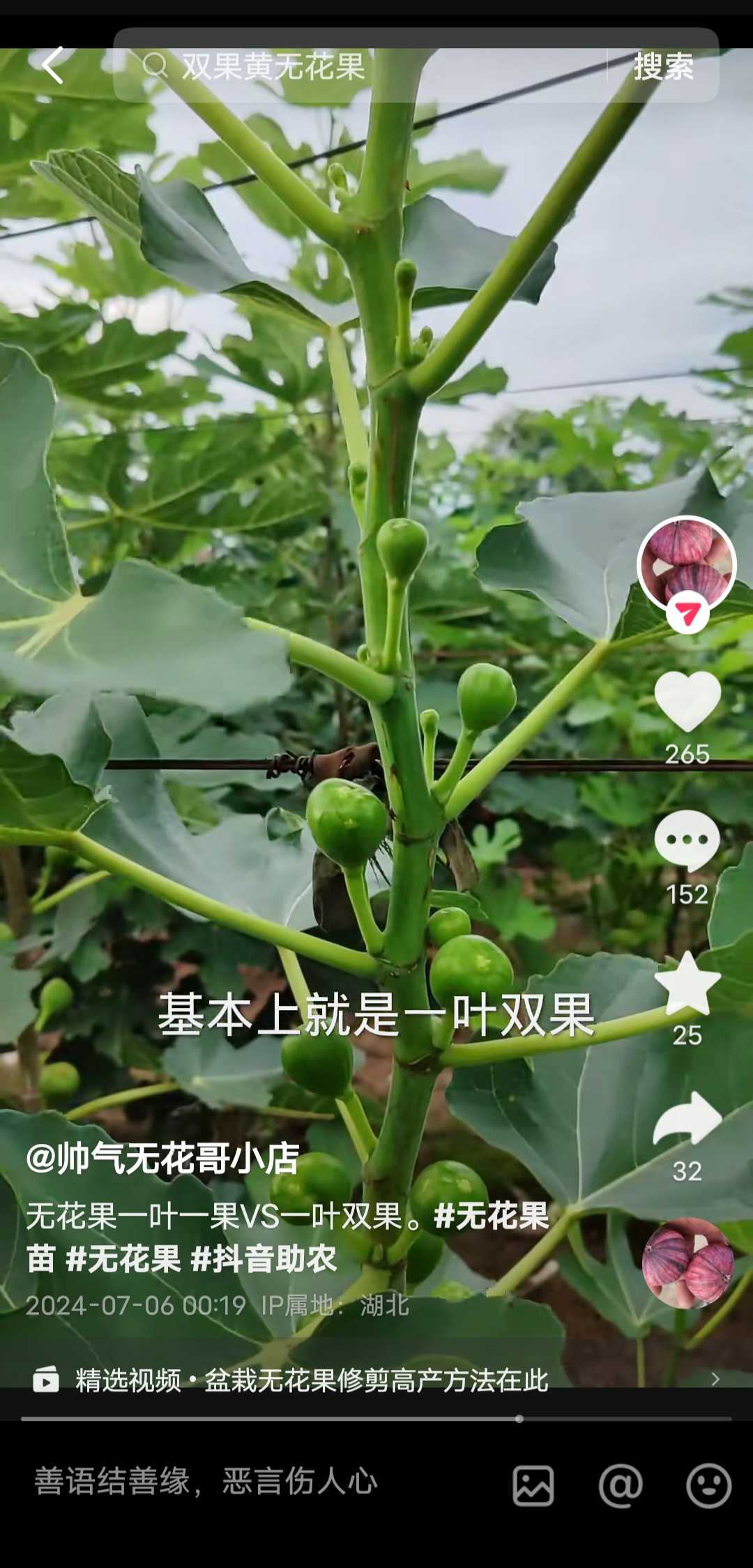Viewport: 753px width, 1568px height.
Task: Open the creator's avatar profile
Action: click(687, 565)
